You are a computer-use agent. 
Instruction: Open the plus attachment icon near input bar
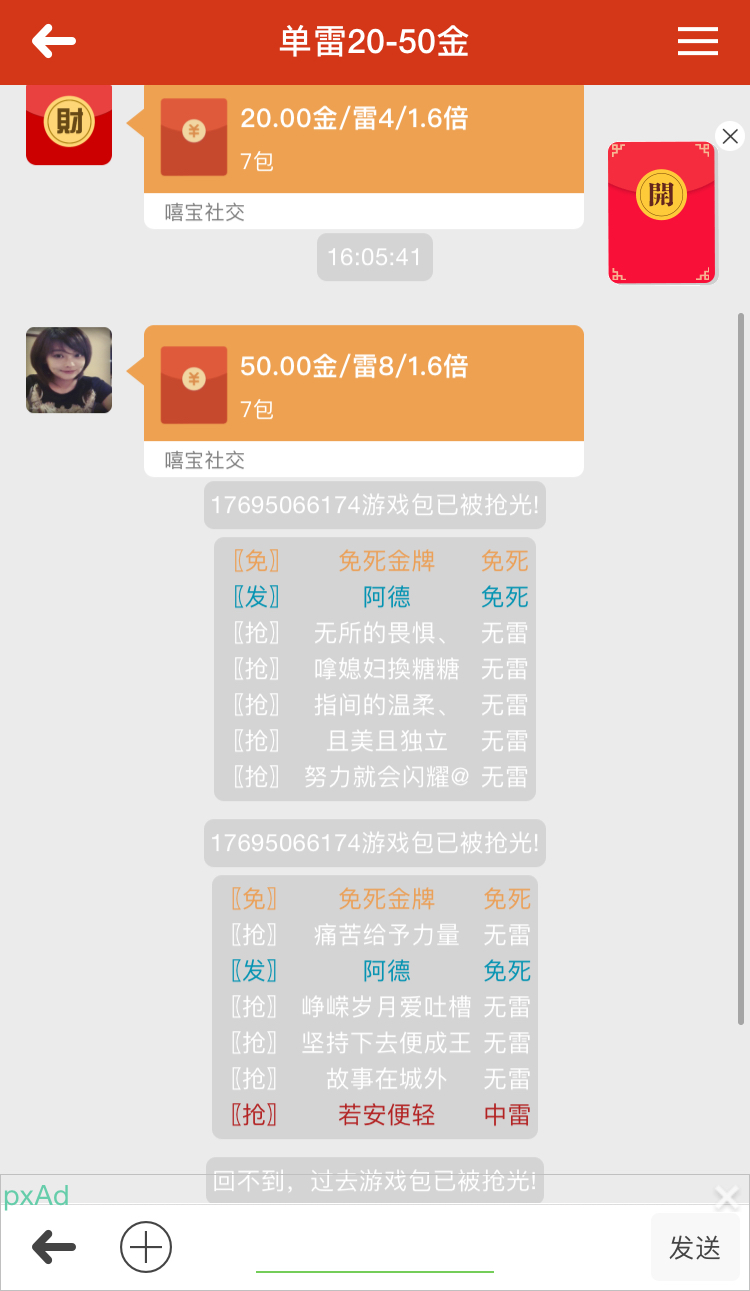(145, 1246)
